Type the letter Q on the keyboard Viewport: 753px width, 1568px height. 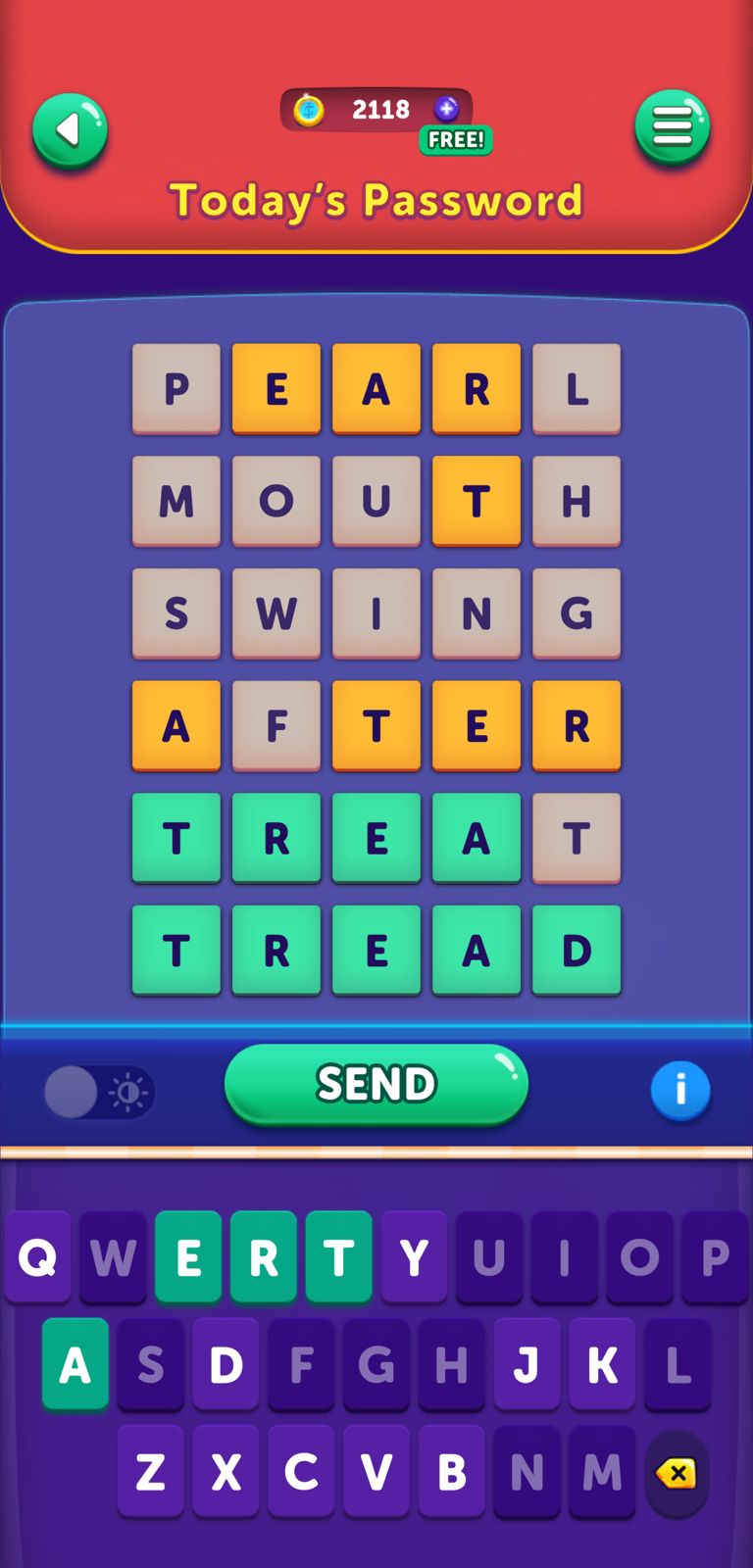pyautogui.click(x=37, y=1256)
